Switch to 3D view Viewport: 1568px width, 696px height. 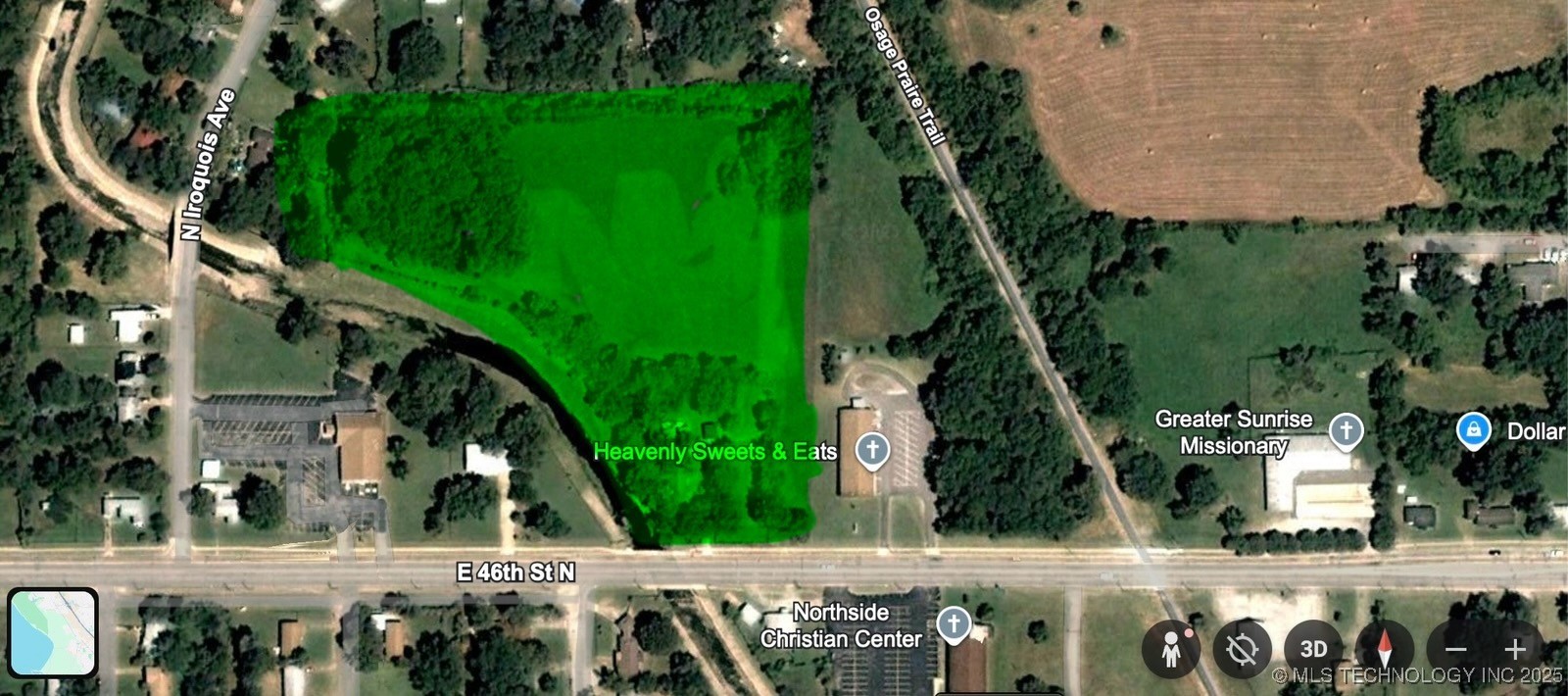click(x=1313, y=649)
